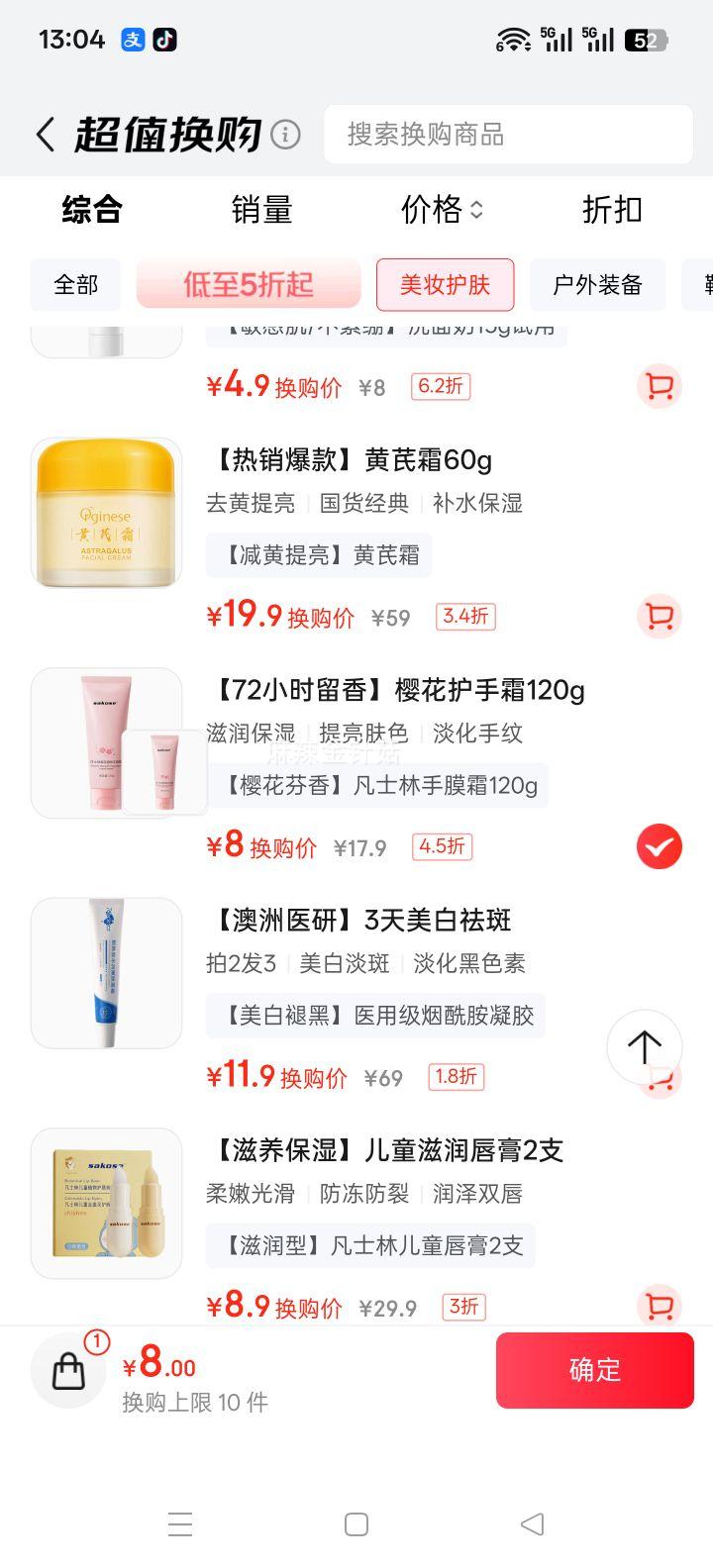Tap the 搜索换购商品 search box
Screen dimensions: 713x1568
508,135
